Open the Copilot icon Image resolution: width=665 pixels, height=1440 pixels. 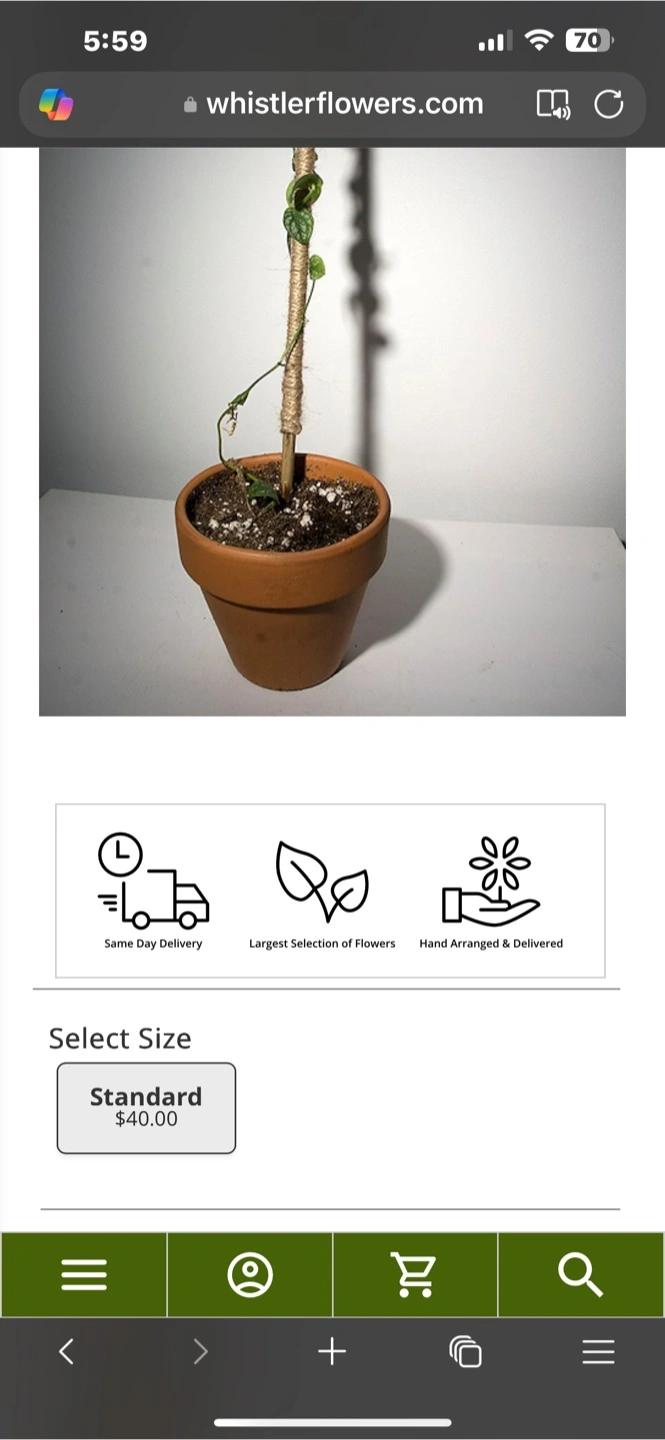pos(56,104)
